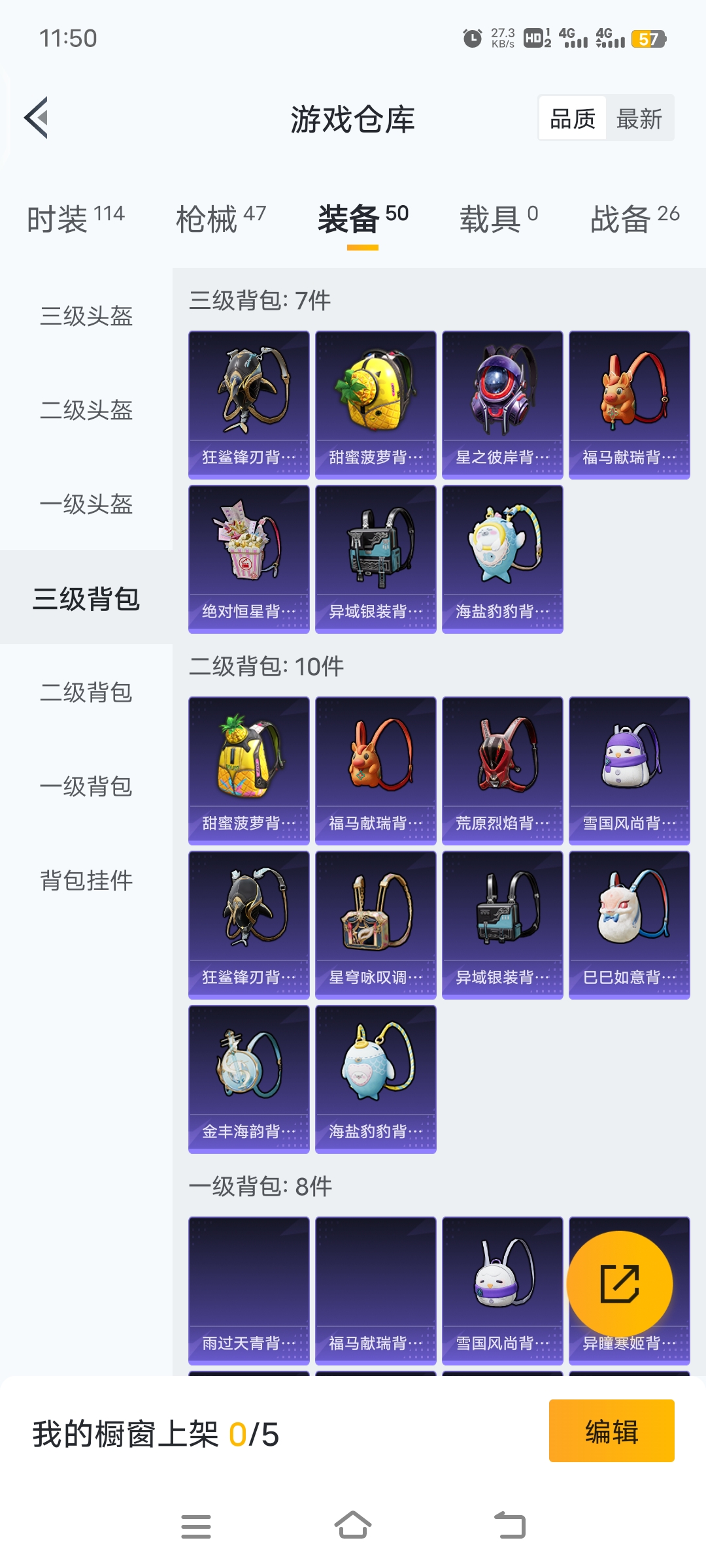
Task: View 荒原烈焰 level-two backpack
Action: click(x=502, y=770)
